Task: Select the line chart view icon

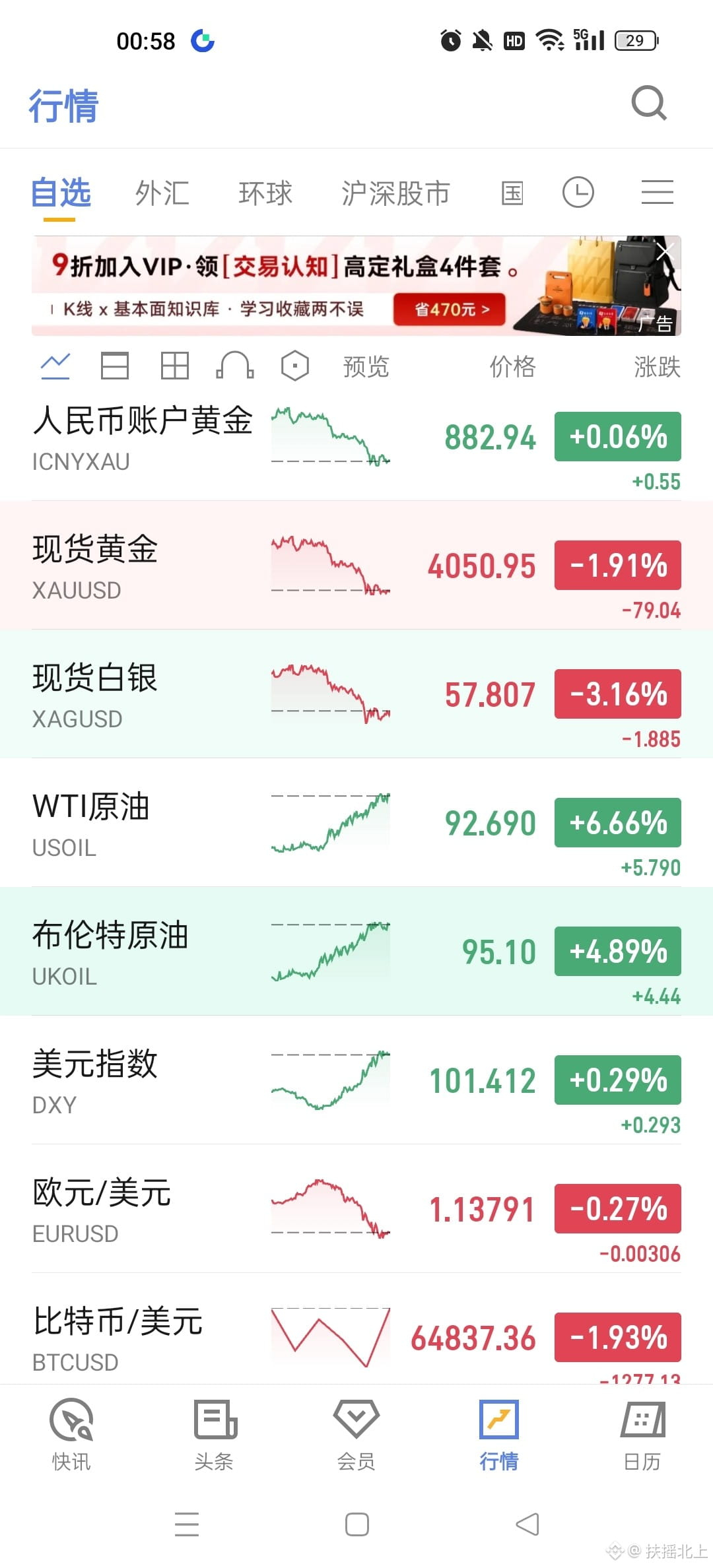Action: [x=55, y=366]
